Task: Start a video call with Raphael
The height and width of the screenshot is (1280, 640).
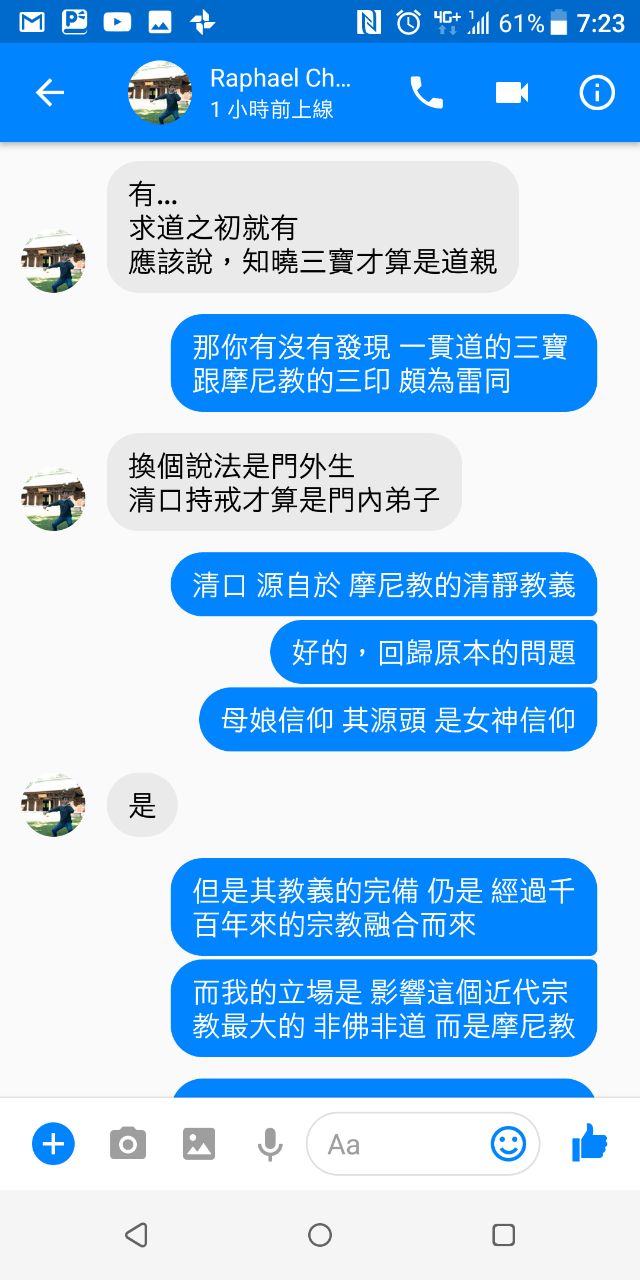Action: [511, 93]
